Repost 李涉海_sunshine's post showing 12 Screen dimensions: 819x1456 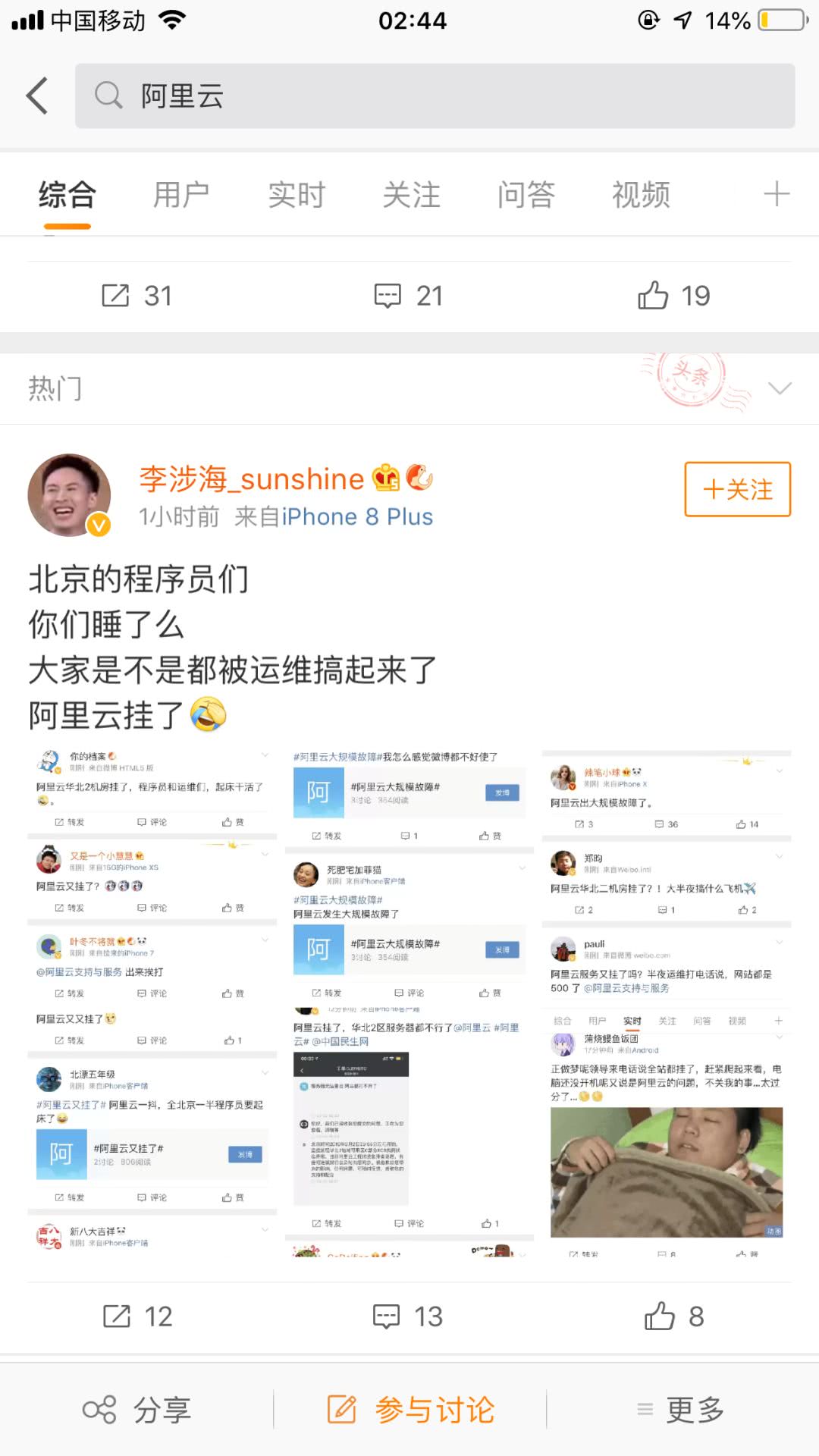click(138, 1316)
